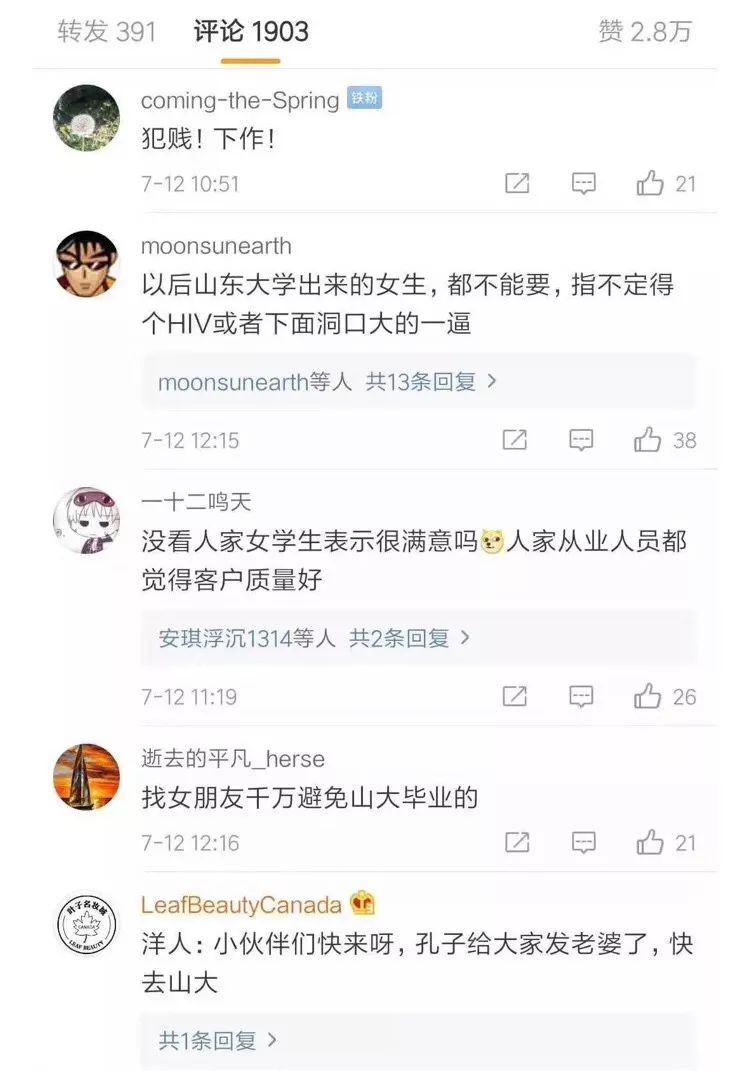Open the profile avatar of 一十二鸣天
750x1071 pixels.
pos(86,521)
